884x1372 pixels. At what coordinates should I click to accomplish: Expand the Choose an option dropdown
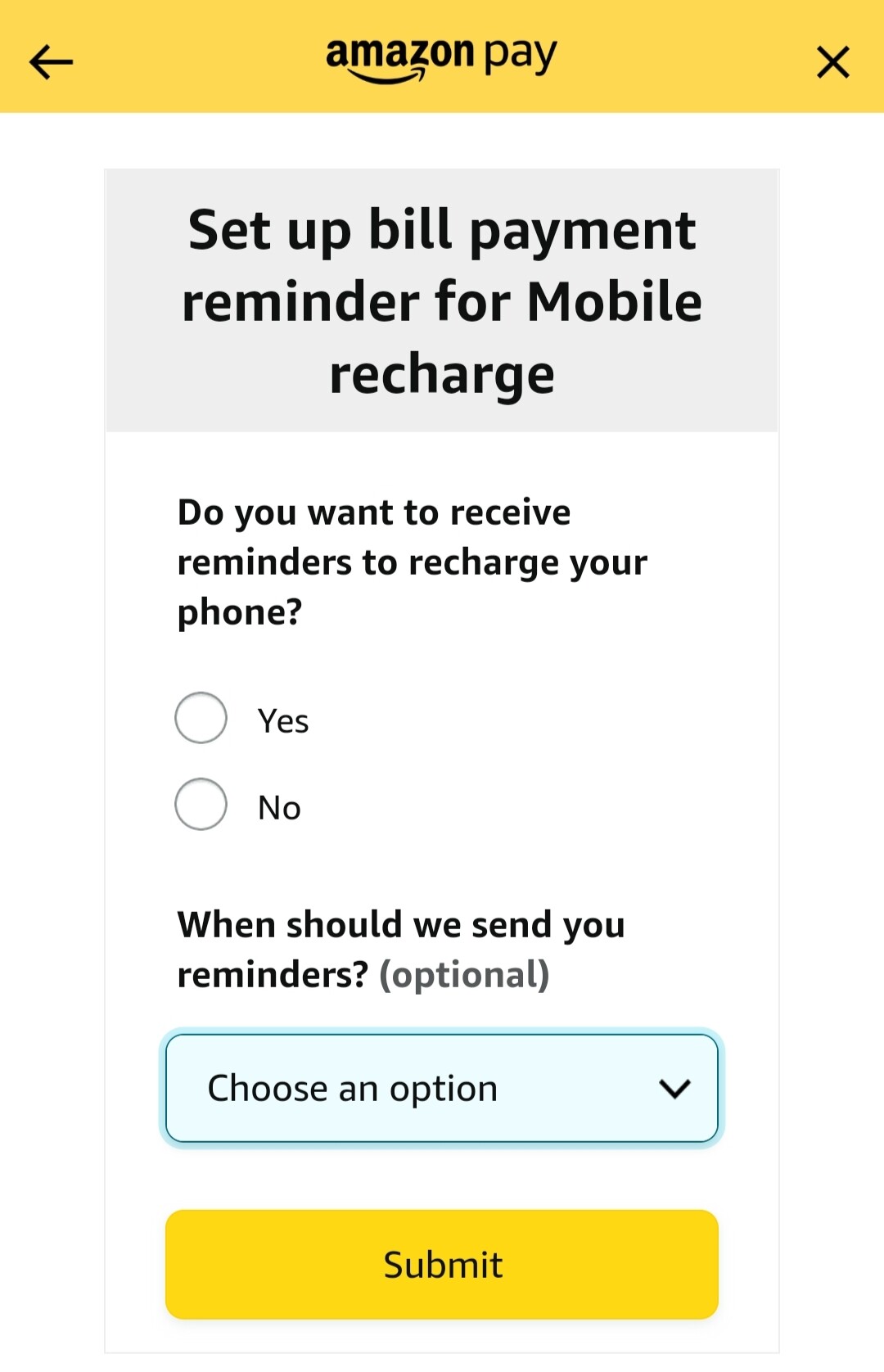[442, 1088]
